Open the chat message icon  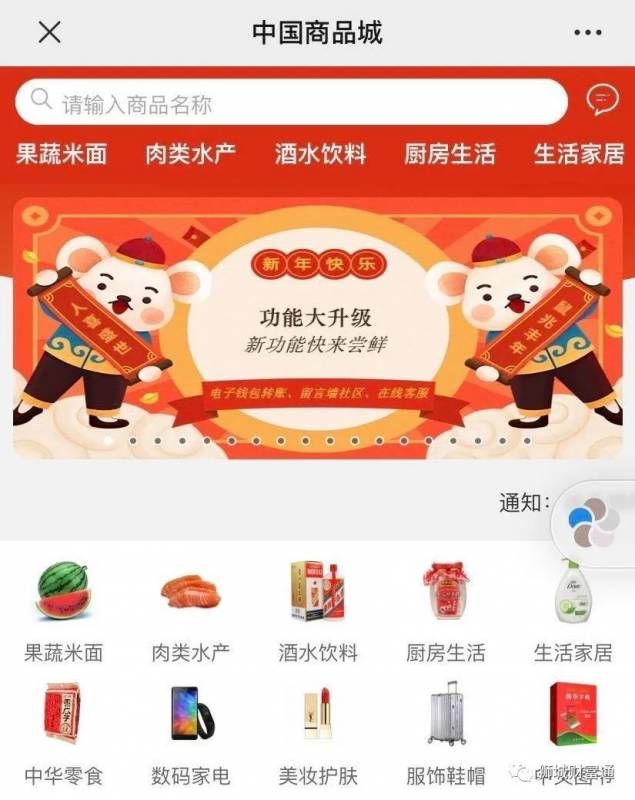pyautogui.click(x=601, y=99)
